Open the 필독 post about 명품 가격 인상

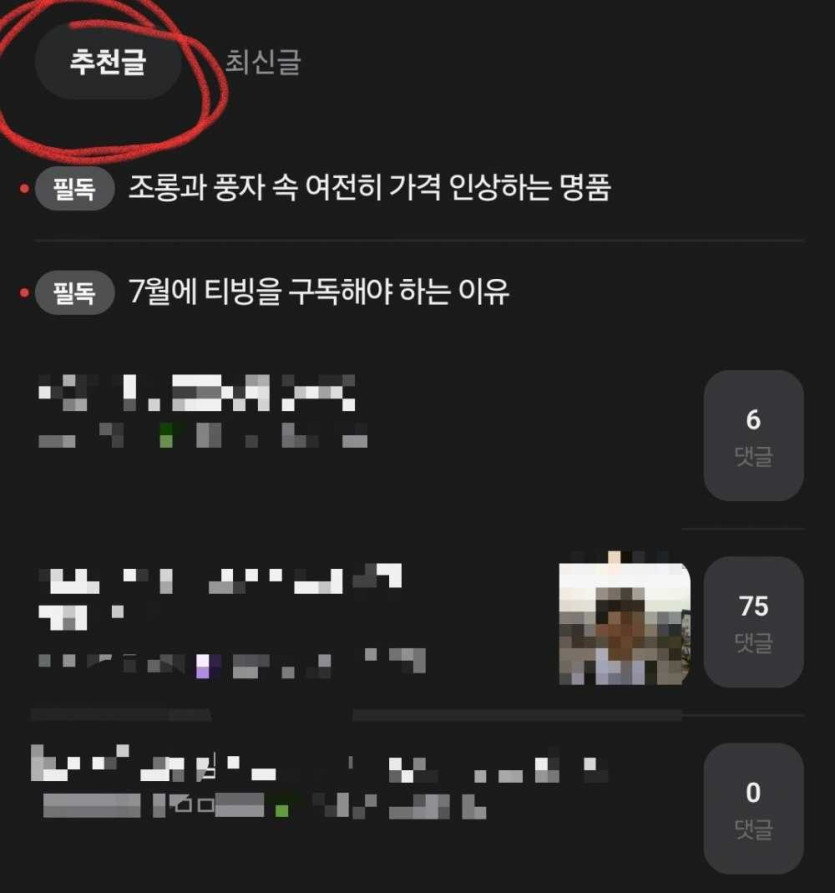369,188
